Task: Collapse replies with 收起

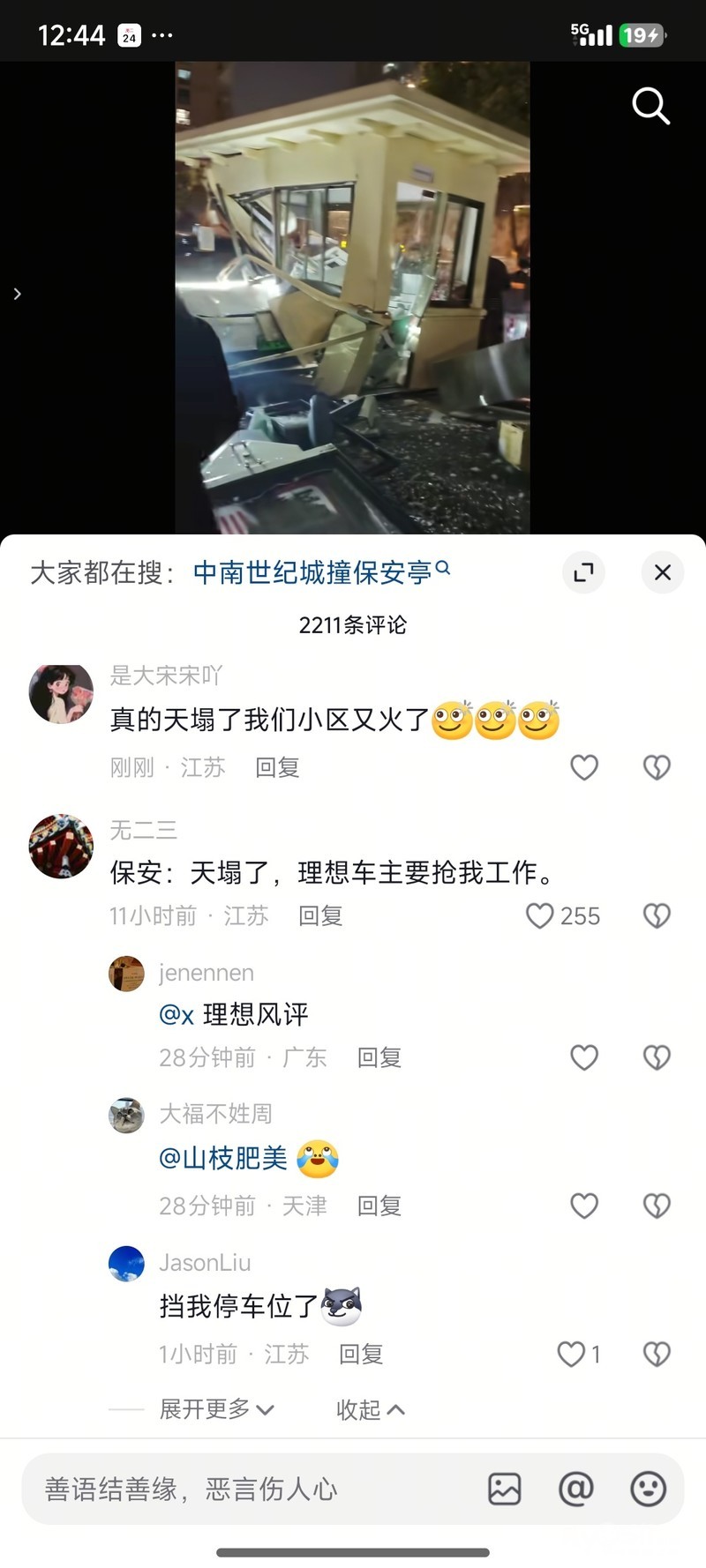Action: point(370,1409)
